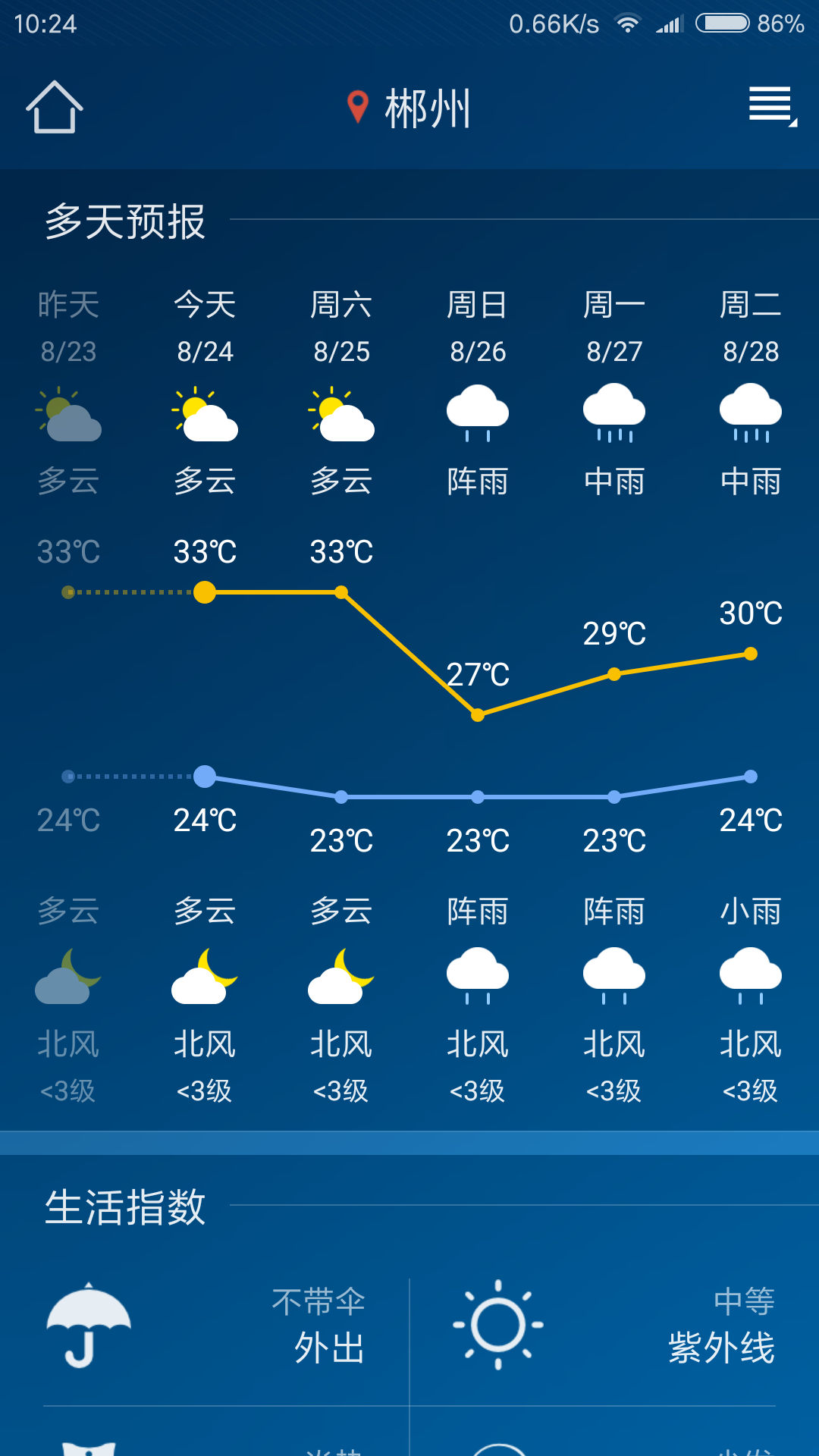
Task: Expand the 多天预报 section header
Action: [x=125, y=220]
